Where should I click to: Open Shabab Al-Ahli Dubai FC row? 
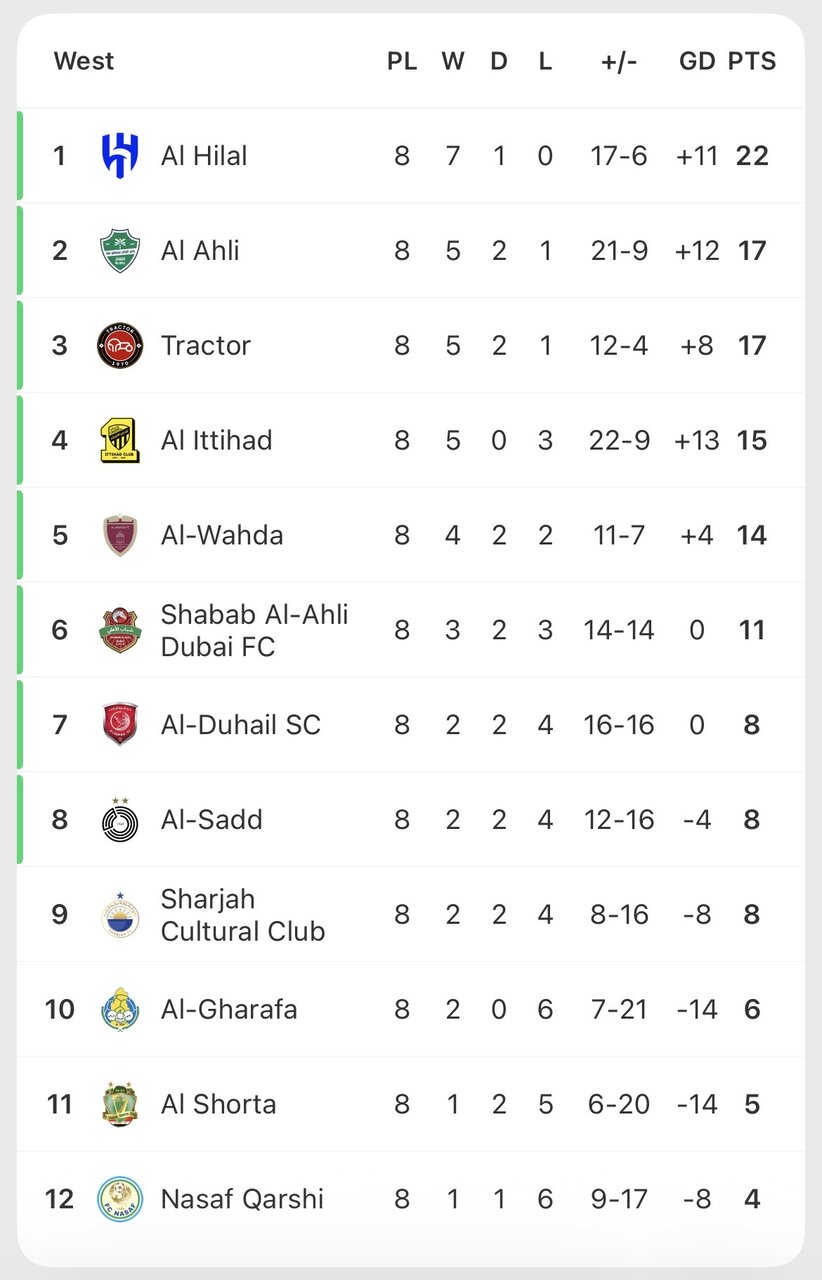[x=254, y=631]
